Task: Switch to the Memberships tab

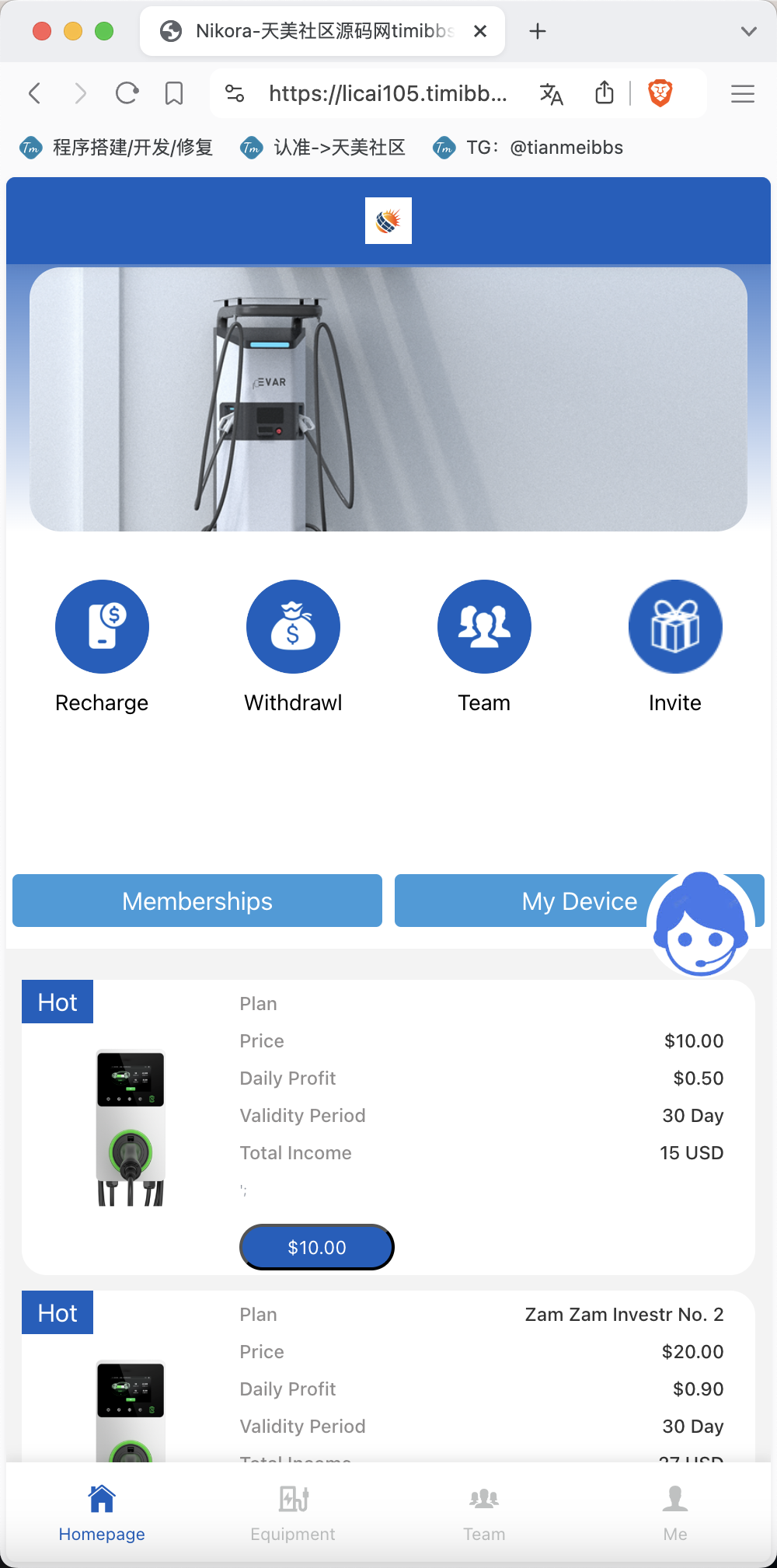Action: point(197,901)
